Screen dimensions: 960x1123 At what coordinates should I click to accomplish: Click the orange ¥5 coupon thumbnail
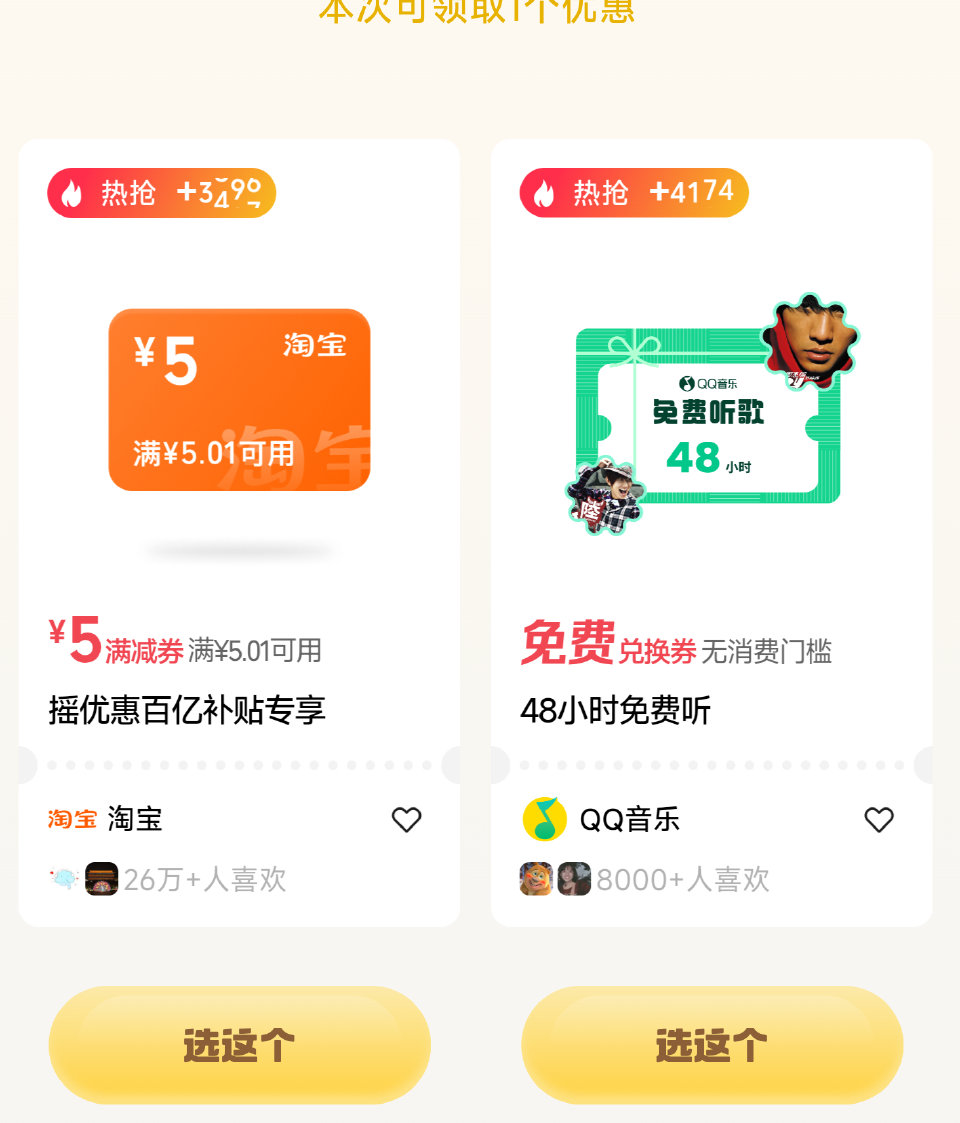point(238,400)
